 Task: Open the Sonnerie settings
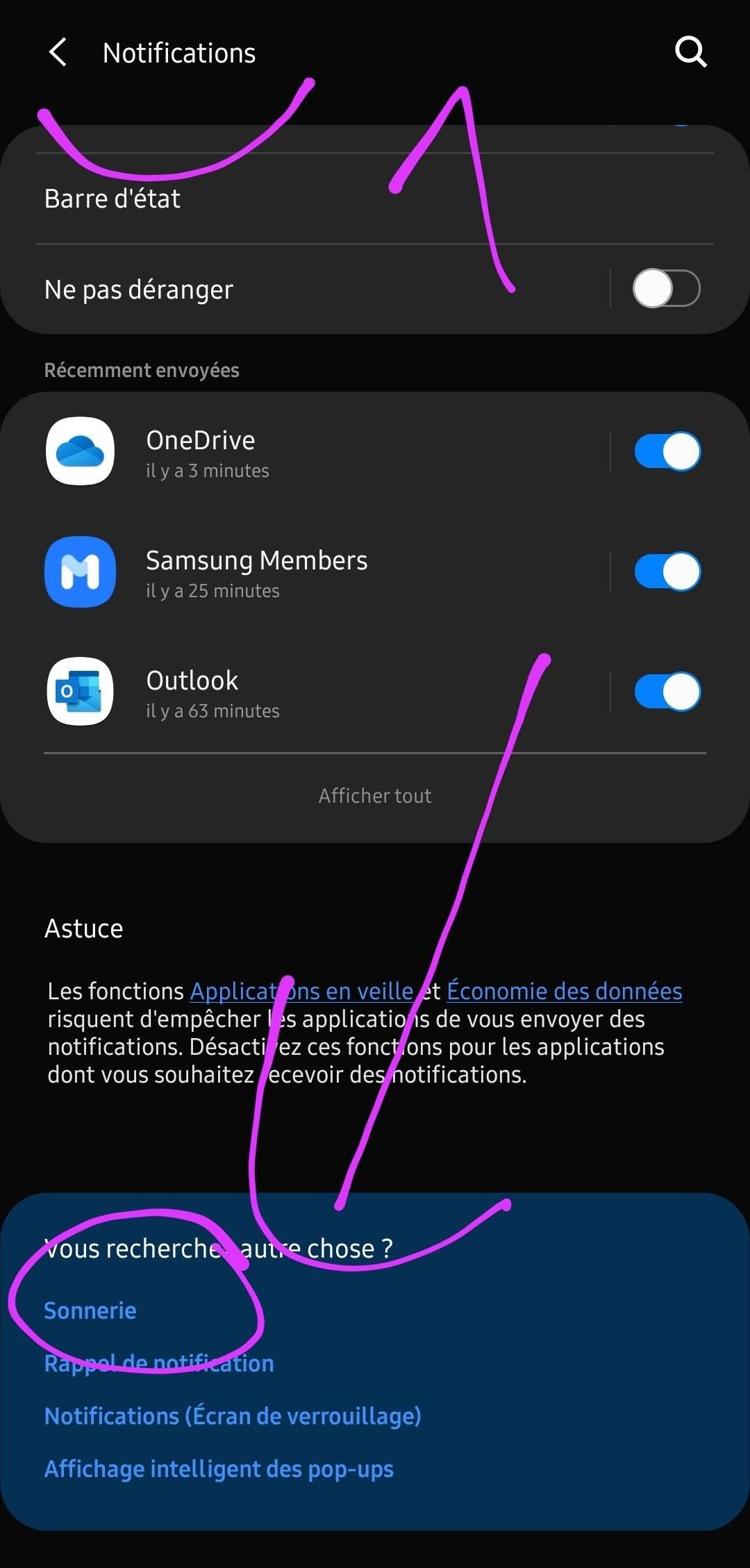pos(90,1310)
